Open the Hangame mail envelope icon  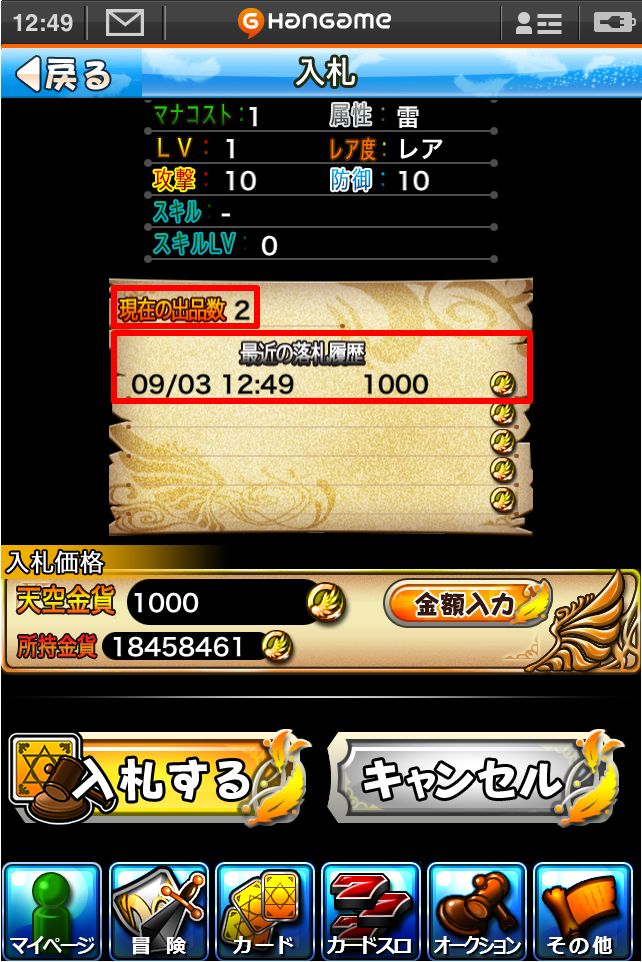[x=125, y=23]
